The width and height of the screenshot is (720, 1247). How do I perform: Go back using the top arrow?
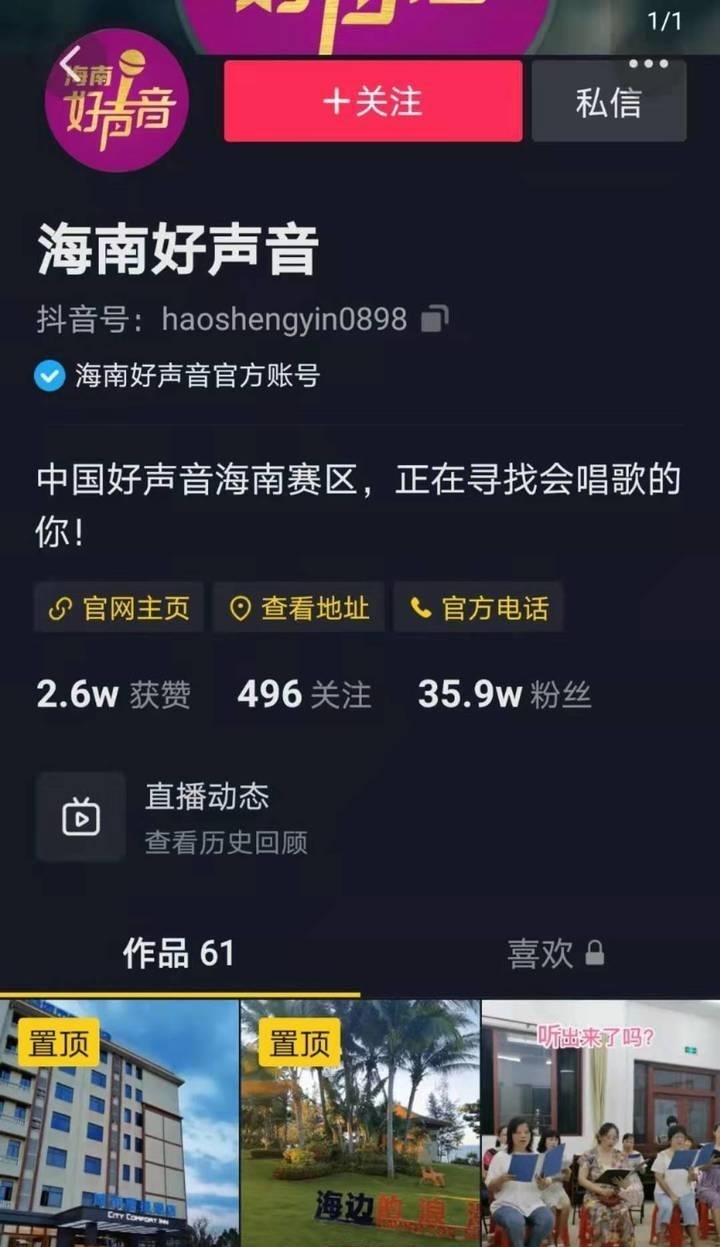pyautogui.click(x=70, y=64)
